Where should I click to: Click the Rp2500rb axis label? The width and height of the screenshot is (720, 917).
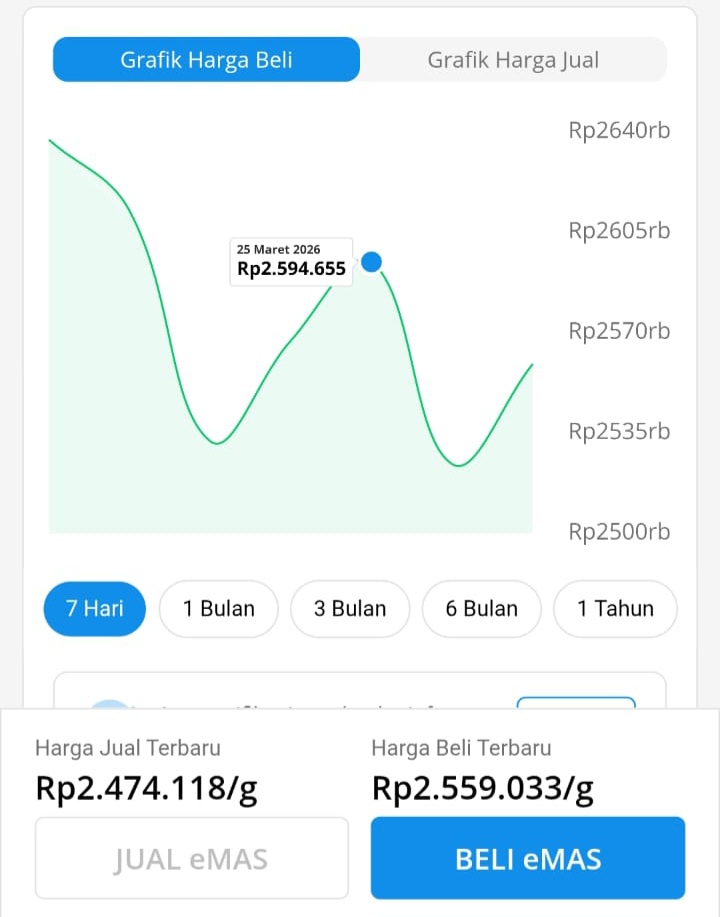tap(618, 531)
